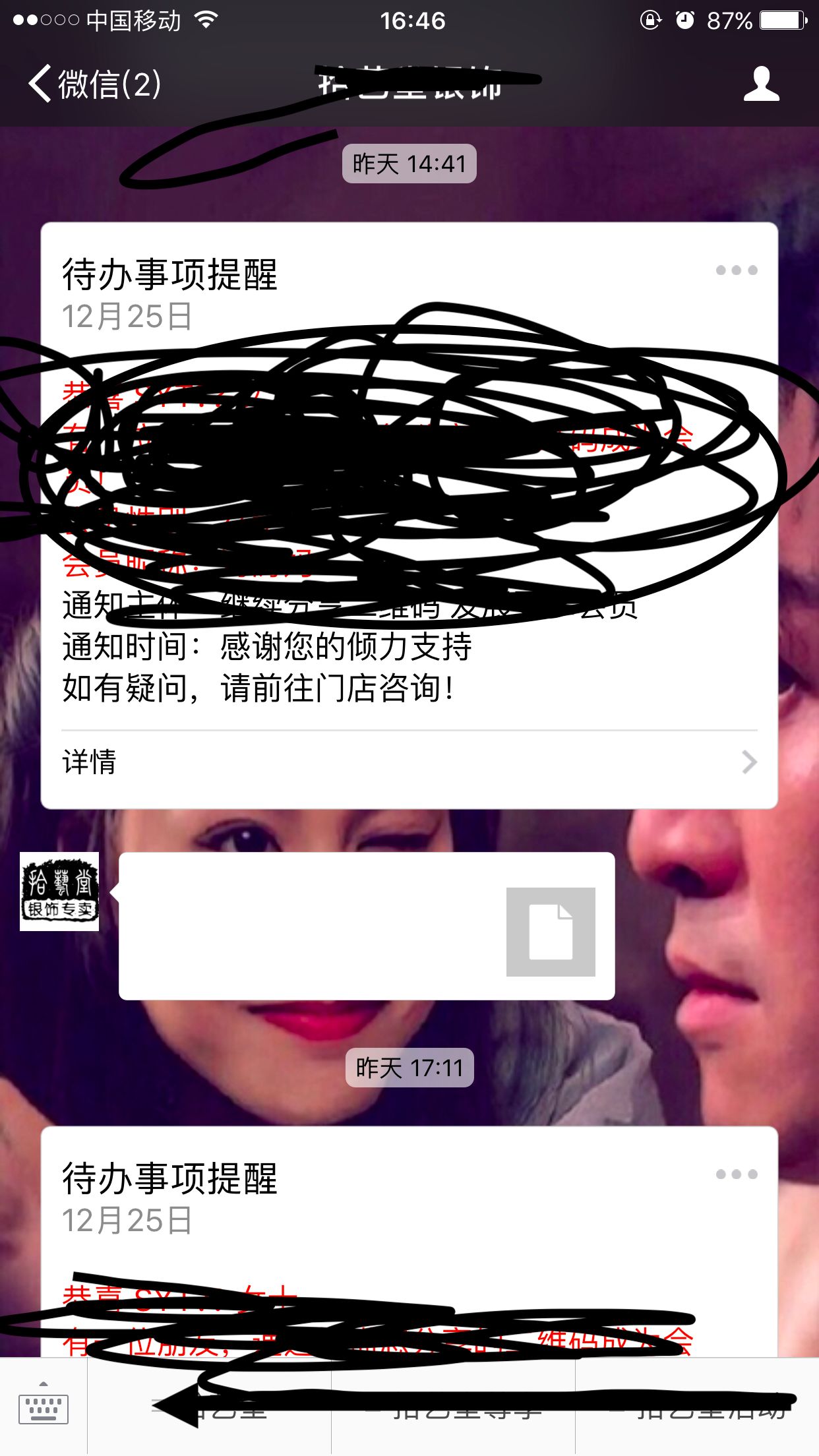
Task: Open the account profile icon
Action: pos(761,84)
